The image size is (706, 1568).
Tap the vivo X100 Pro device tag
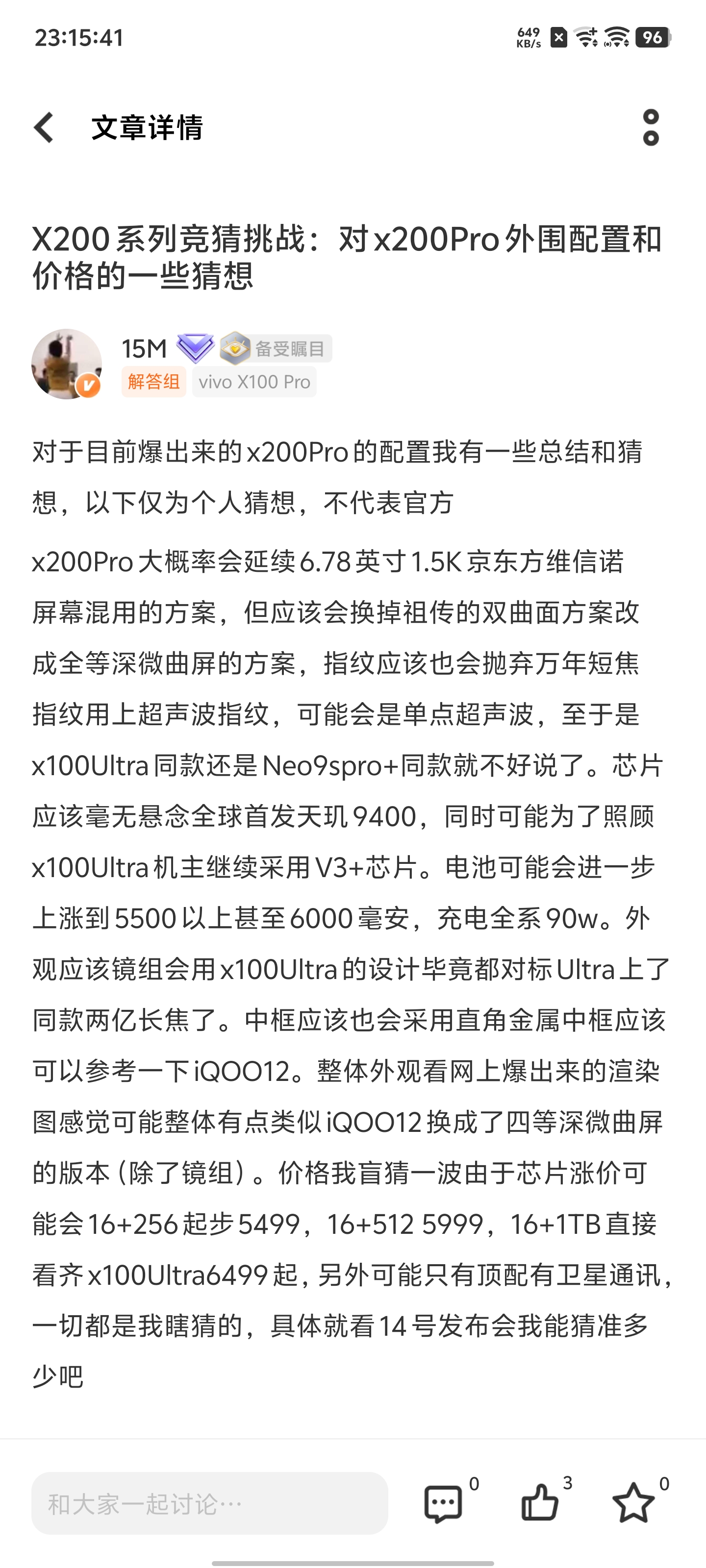point(254,382)
